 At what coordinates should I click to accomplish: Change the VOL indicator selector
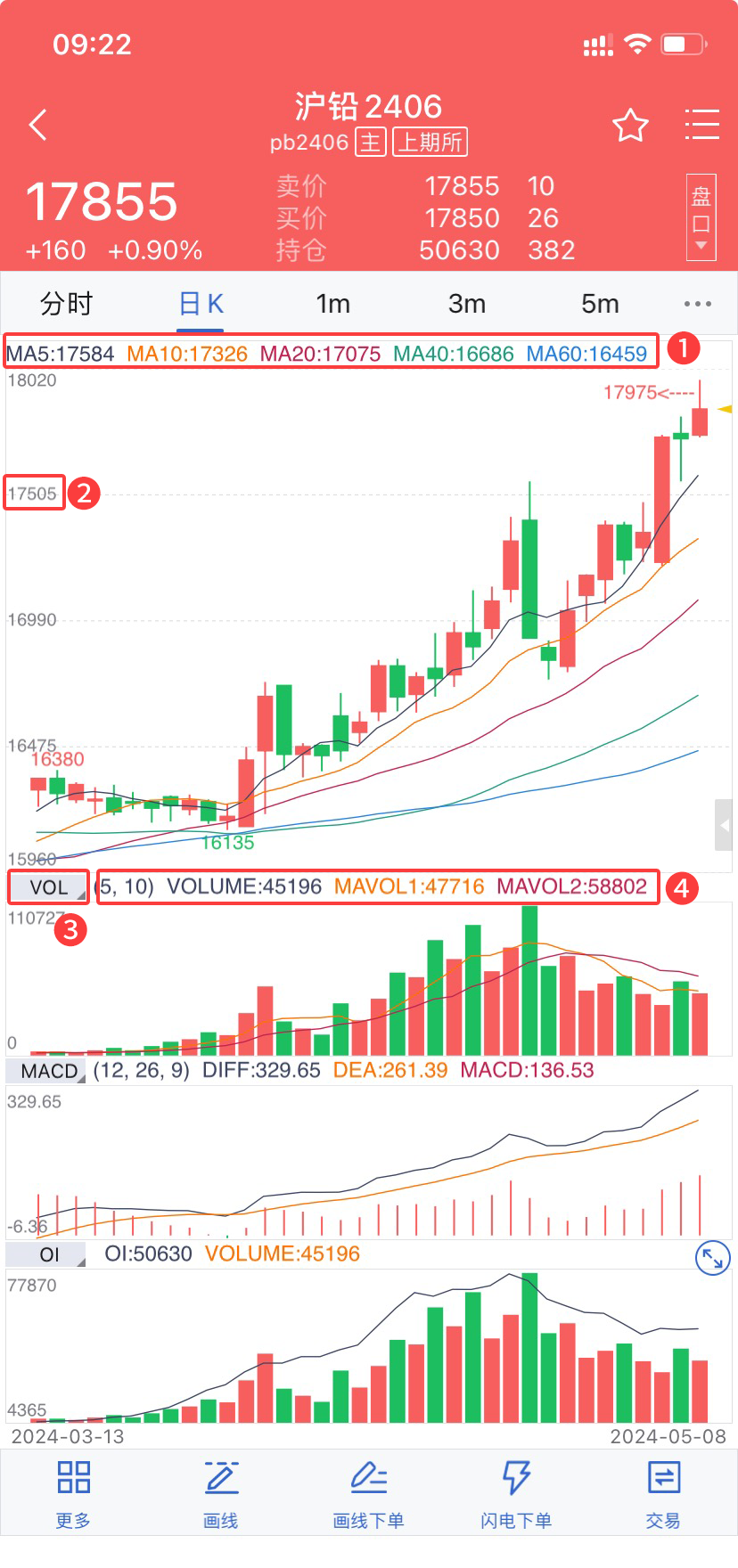click(x=49, y=887)
